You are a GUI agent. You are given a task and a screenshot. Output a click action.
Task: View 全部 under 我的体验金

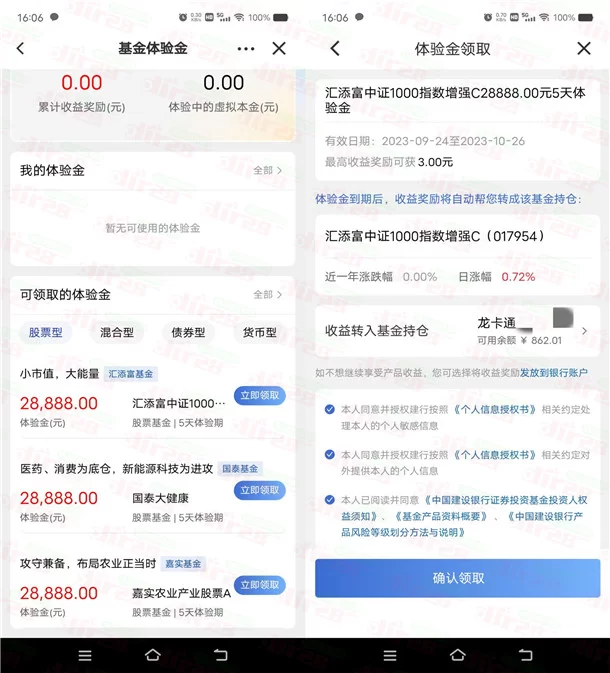pyautogui.click(x=267, y=171)
